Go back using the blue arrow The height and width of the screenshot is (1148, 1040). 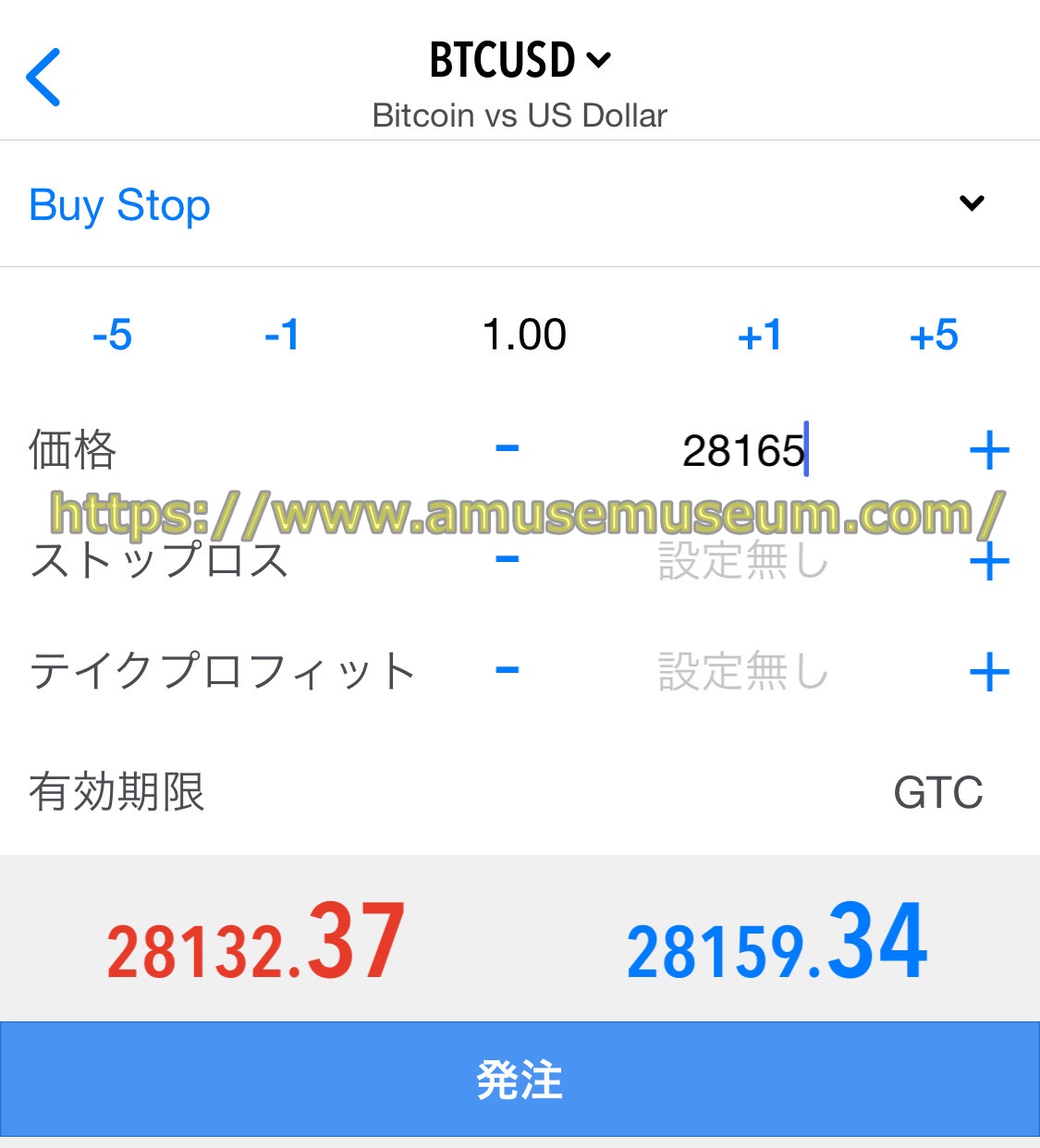(43, 78)
